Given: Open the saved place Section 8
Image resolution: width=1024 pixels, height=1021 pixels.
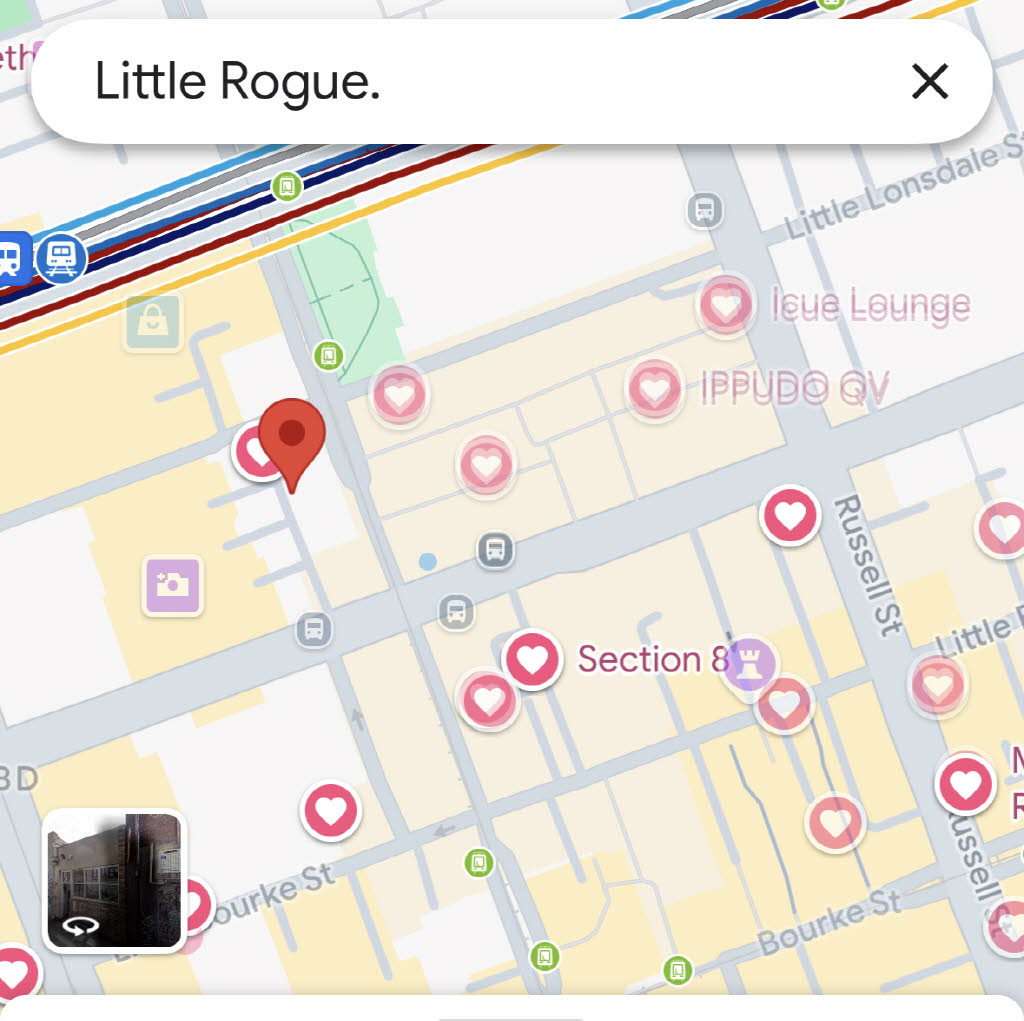Looking at the screenshot, I should [532, 659].
